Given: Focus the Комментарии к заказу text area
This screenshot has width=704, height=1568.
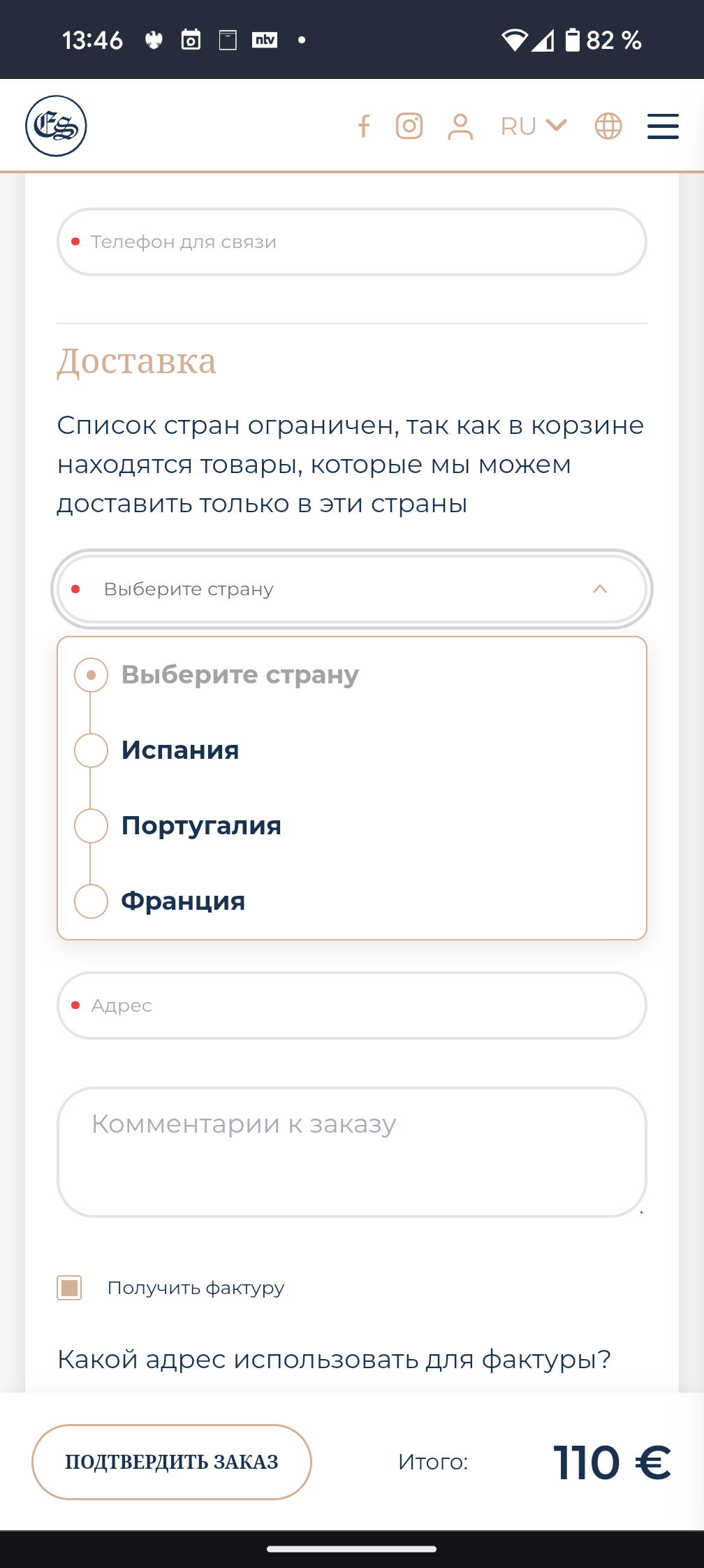Looking at the screenshot, I should pos(352,1152).
